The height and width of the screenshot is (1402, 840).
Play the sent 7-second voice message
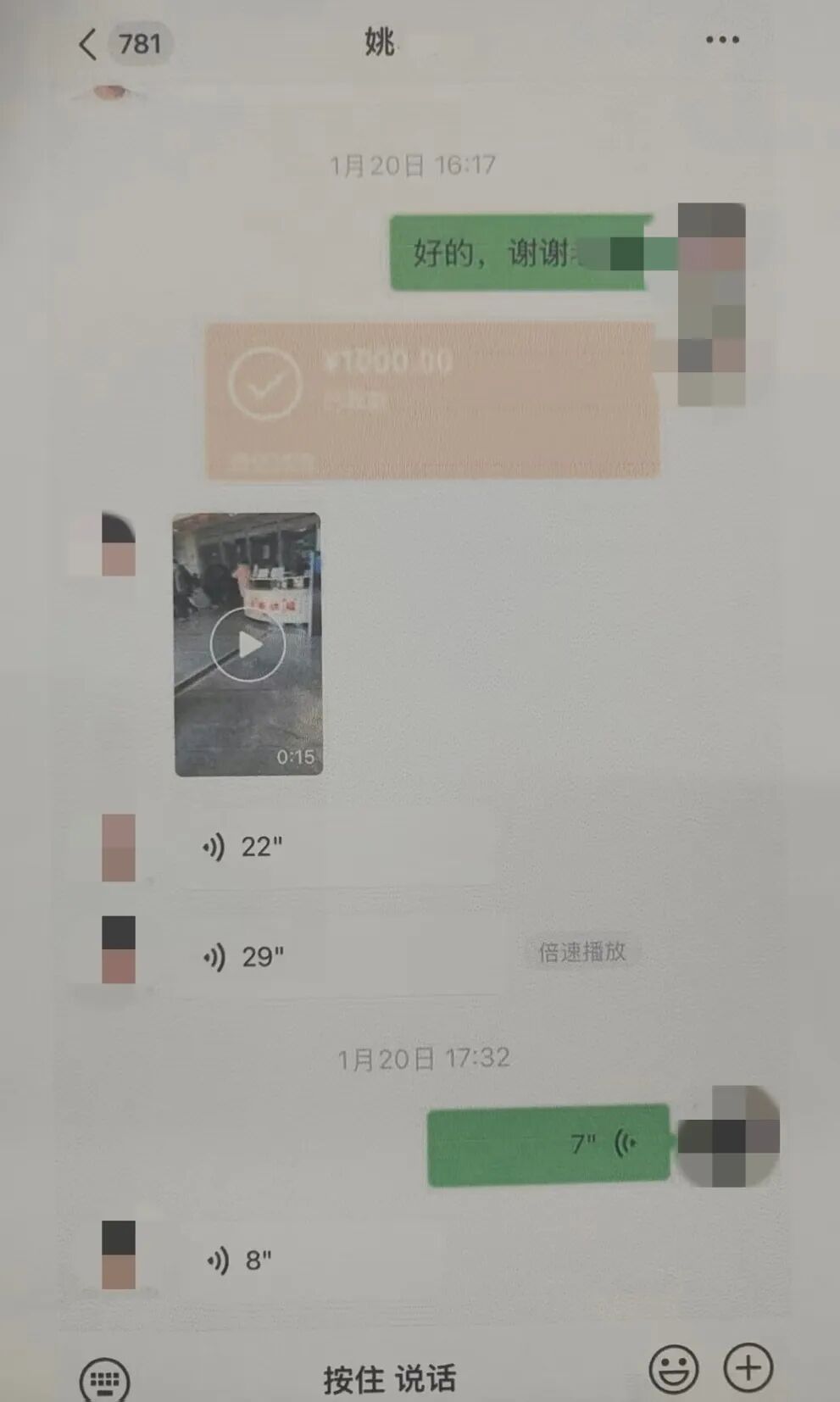click(549, 1144)
